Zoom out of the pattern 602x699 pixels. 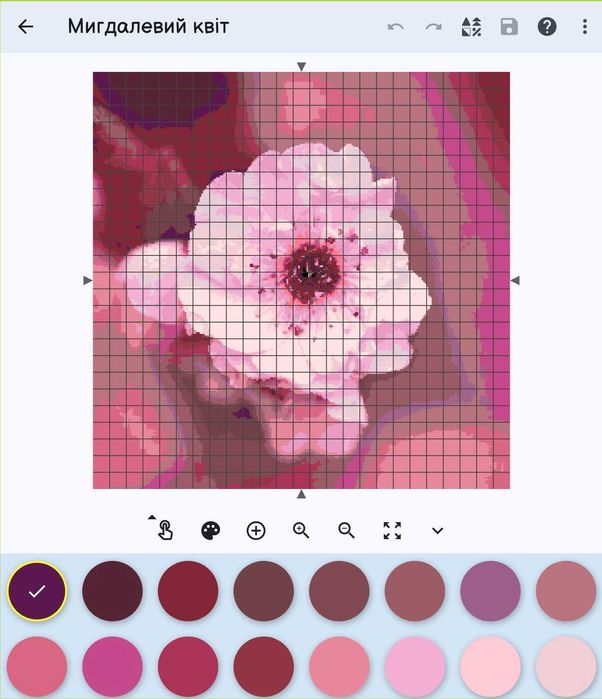pos(346,530)
